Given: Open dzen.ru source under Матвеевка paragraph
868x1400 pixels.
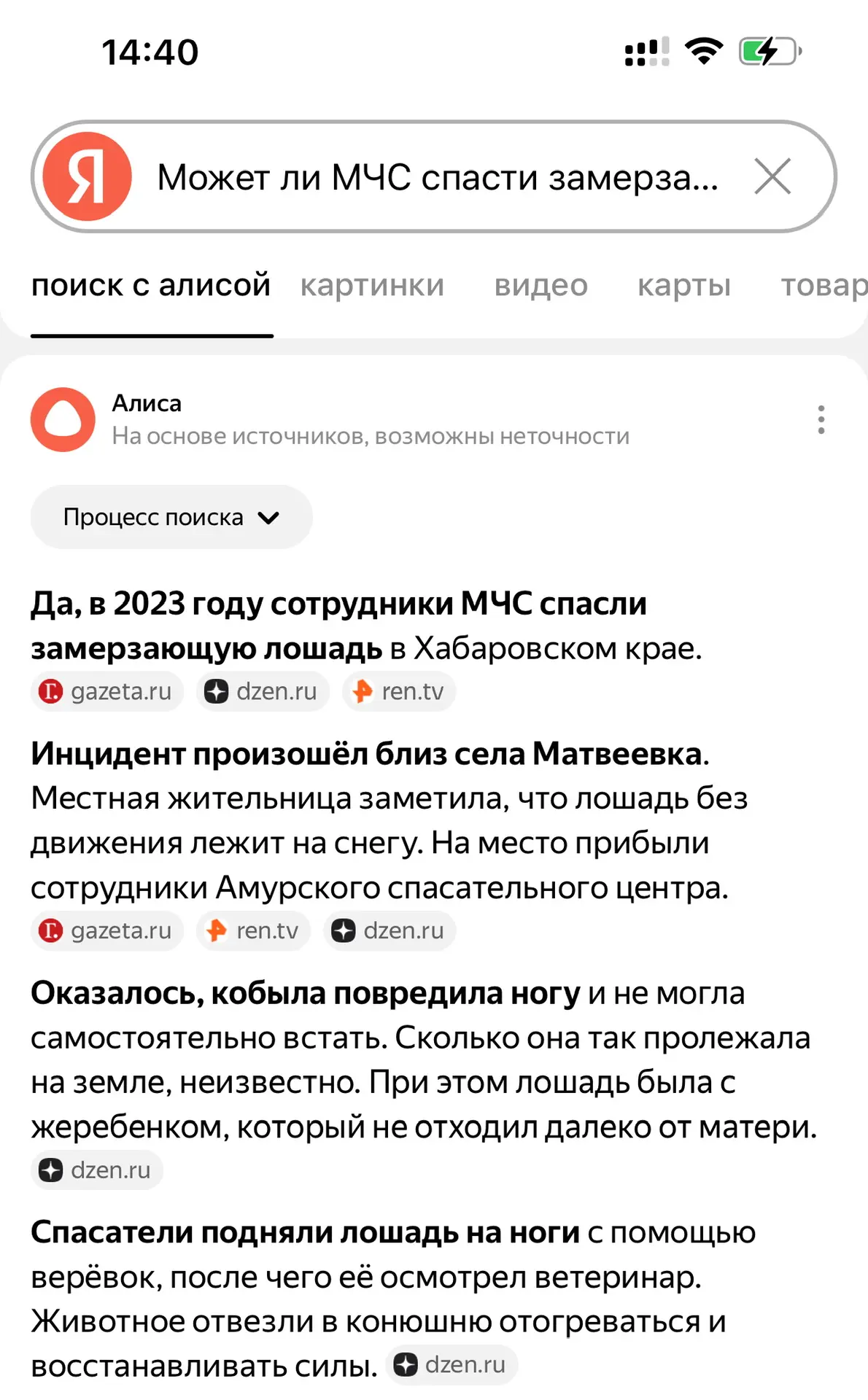Looking at the screenshot, I should coord(390,930).
